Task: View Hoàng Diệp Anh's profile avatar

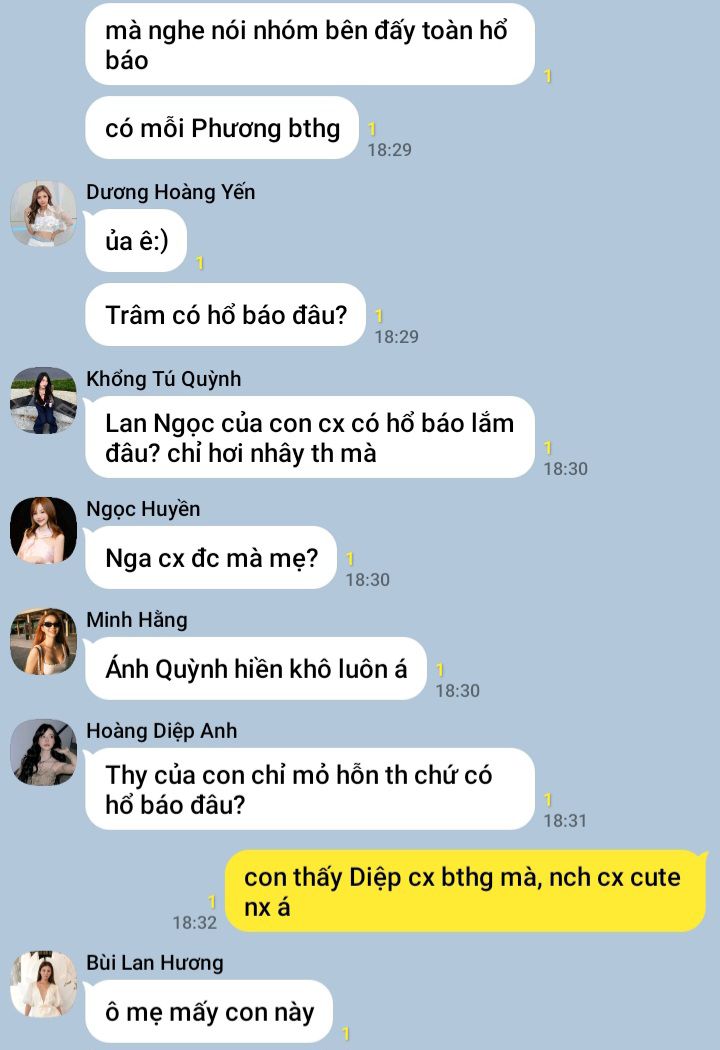Action: 43,752
